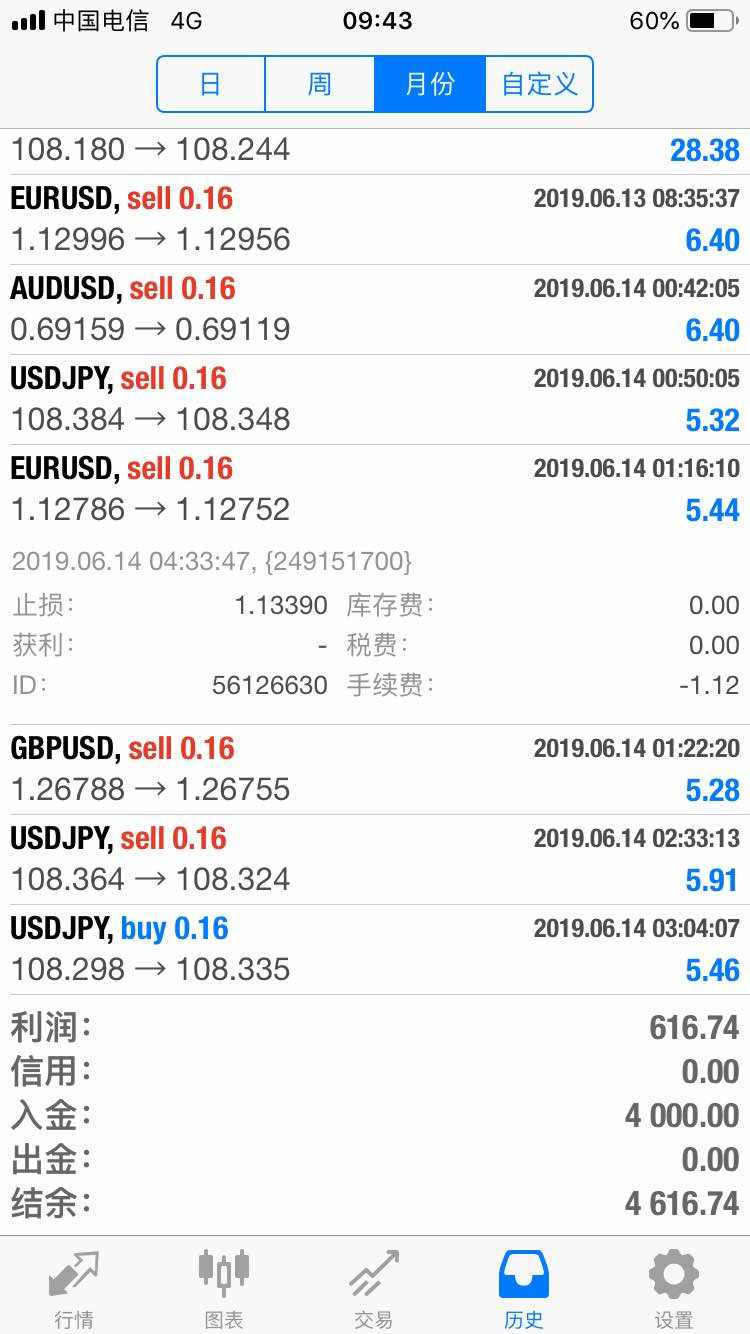
Task: Select the 月份 period filter
Action: (429, 84)
